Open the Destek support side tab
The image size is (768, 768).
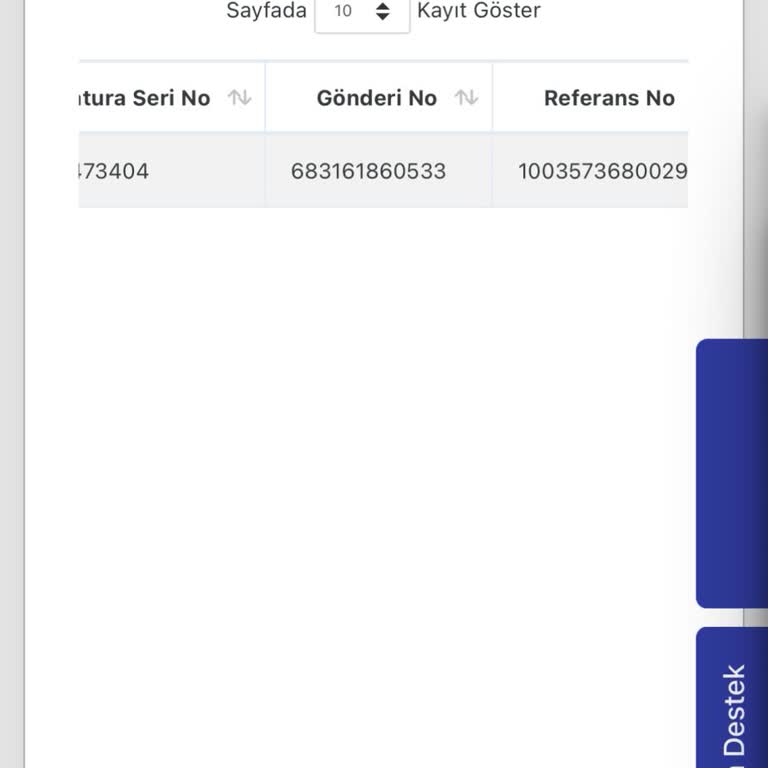coord(733,705)
